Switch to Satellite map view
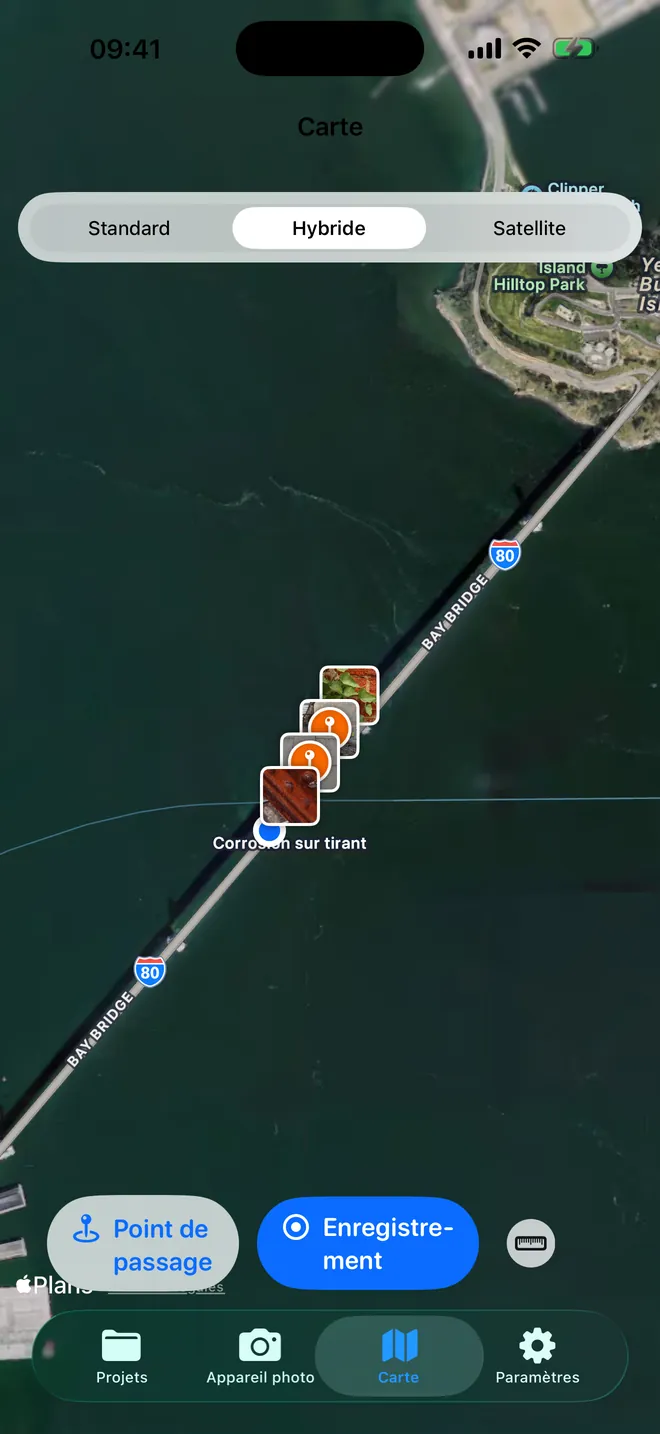The width and height of the screenshot is (660, 1434). (x=529, y=228)
